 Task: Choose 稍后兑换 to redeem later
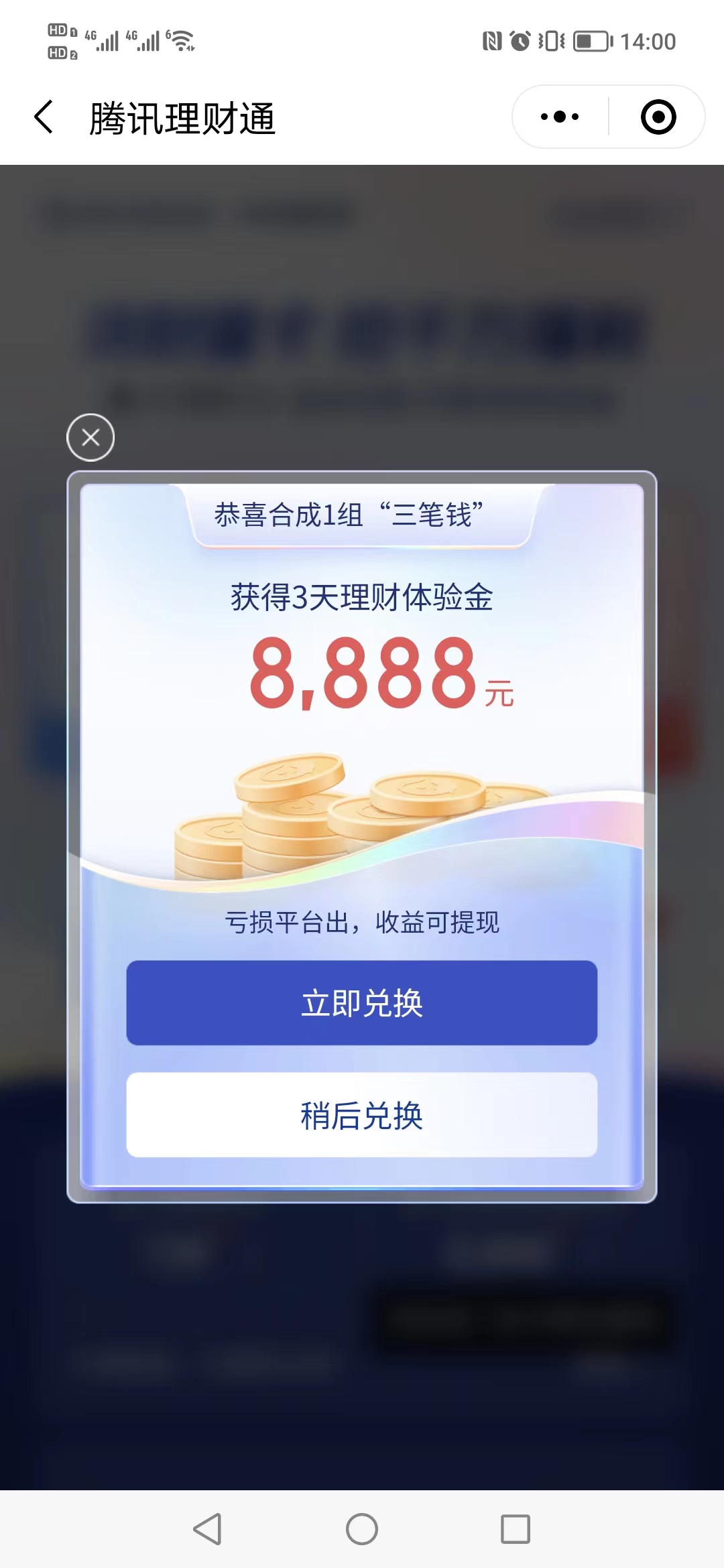362,1115
